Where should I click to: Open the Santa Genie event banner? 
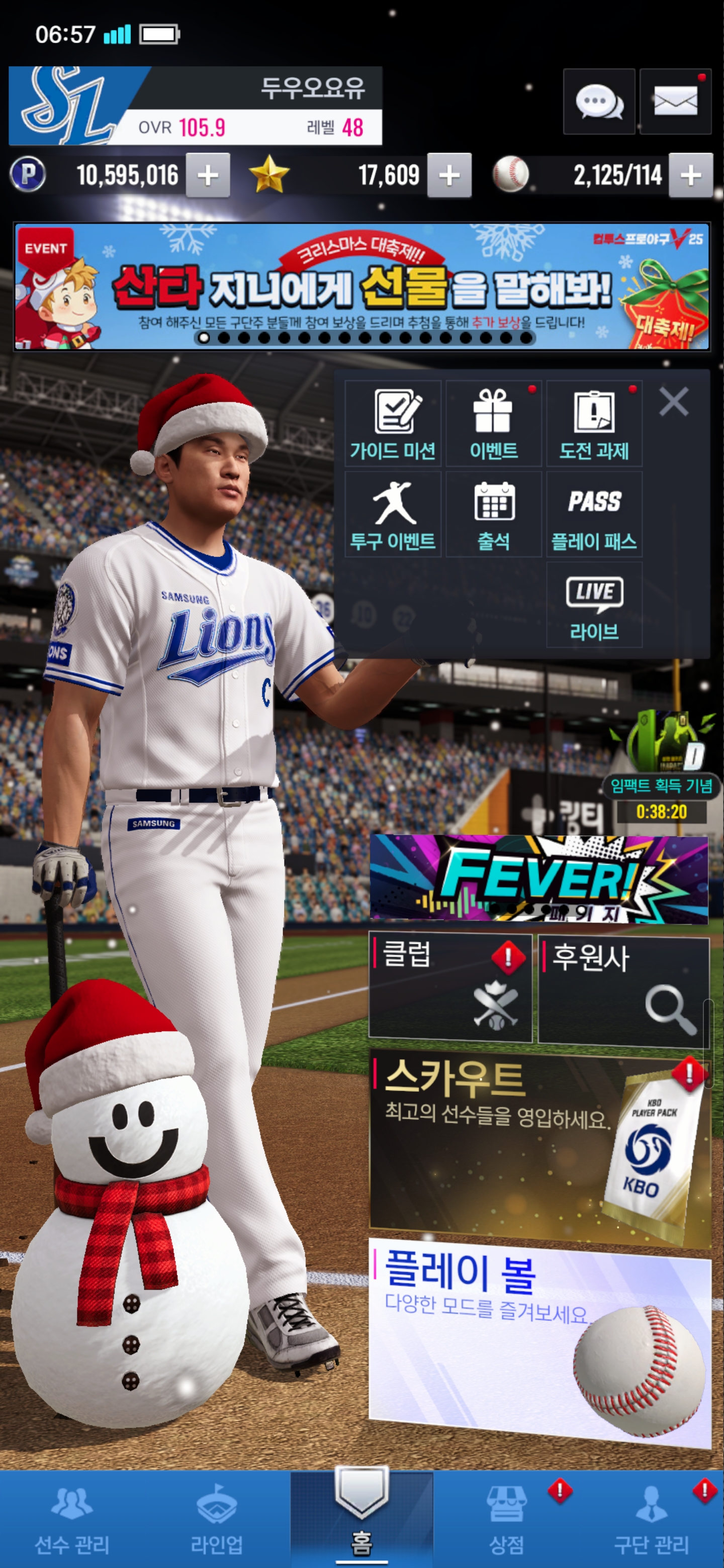(361, 286)
